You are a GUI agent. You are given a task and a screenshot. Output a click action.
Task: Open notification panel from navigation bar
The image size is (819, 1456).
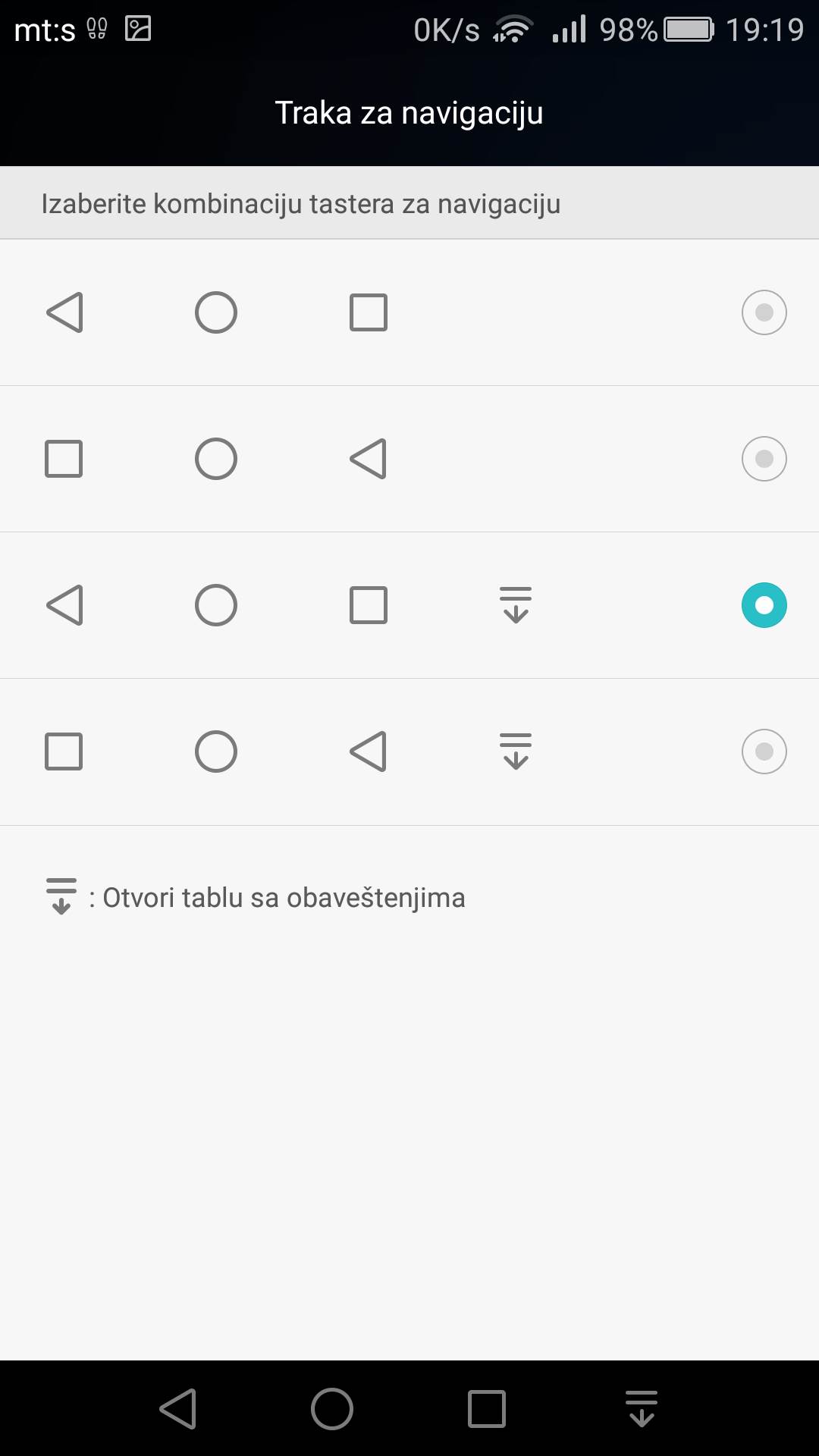pyautogui.click(x=642, y=1409)
